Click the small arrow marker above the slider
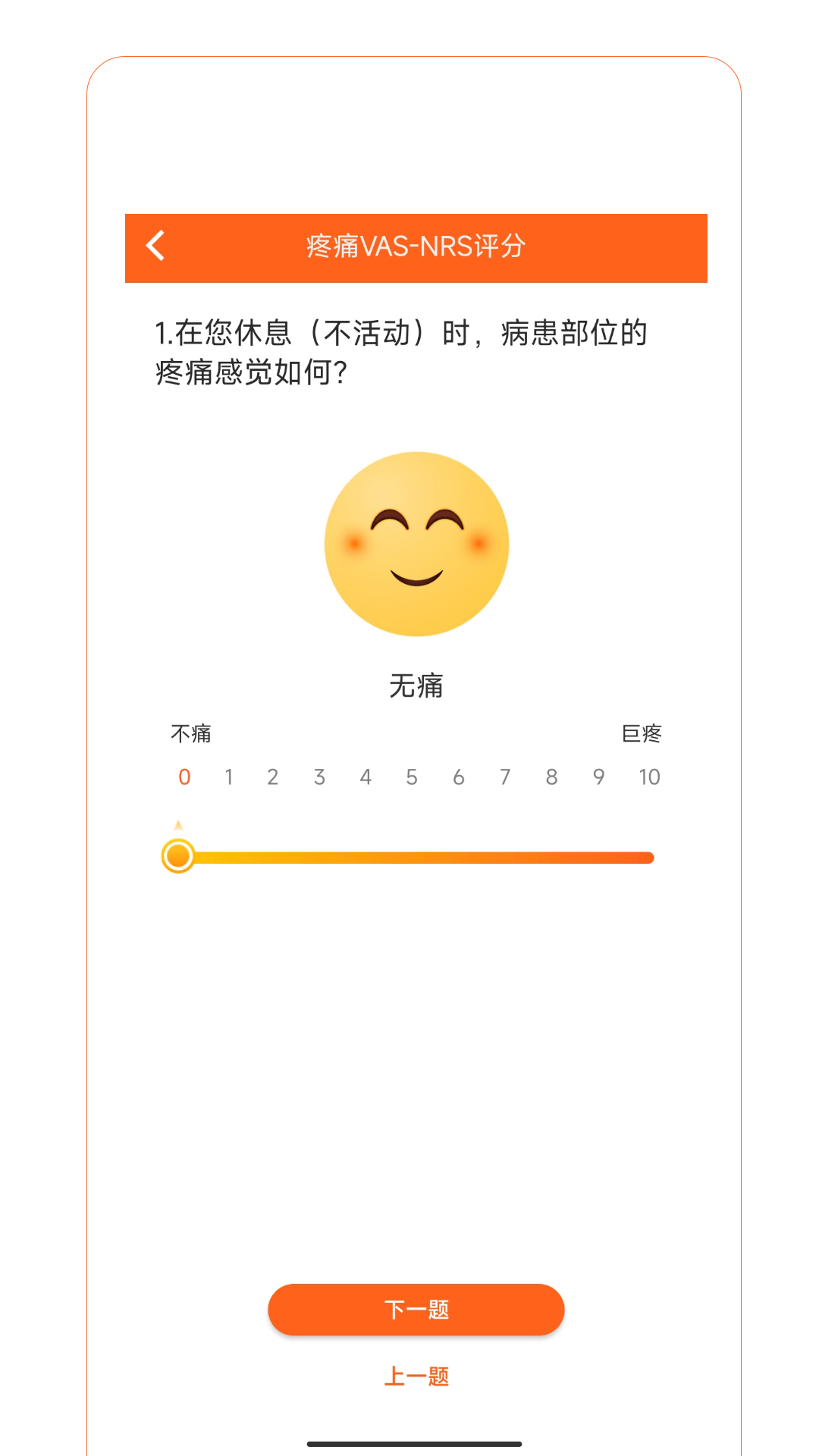The image size is (819, 1456). [177, 824]
